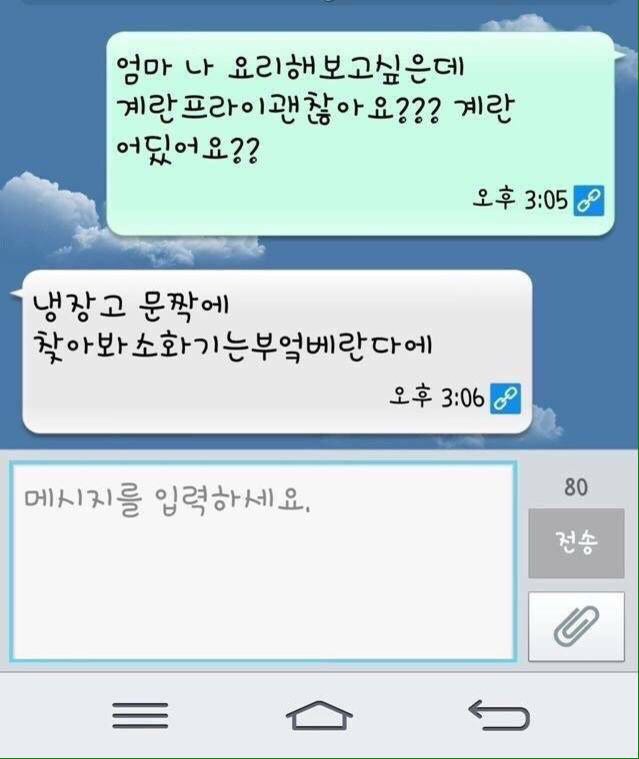
Task: Tap the link icon on 3:05 message
Action: coord(588,201)
